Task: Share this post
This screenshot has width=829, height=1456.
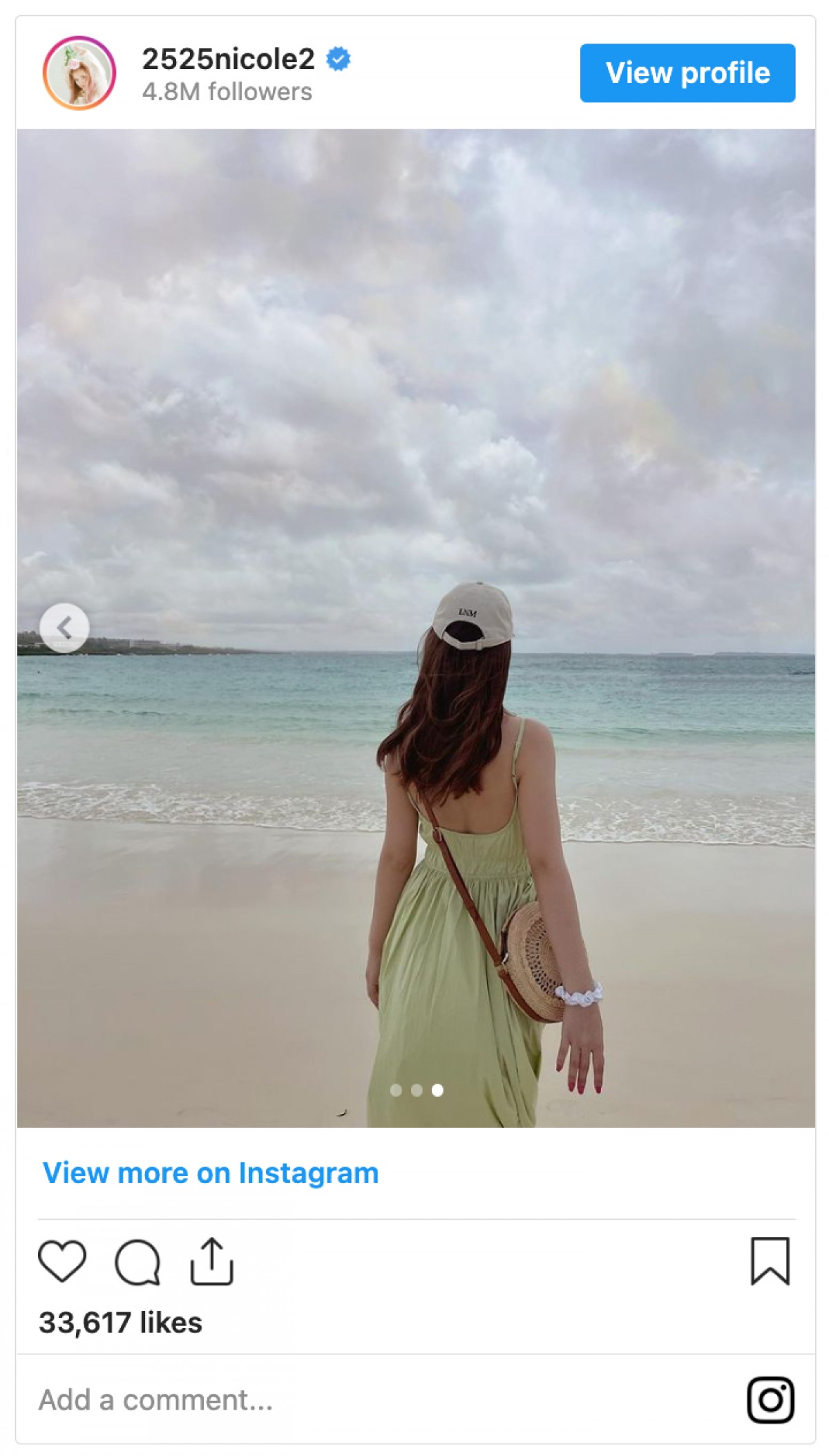Action: [x=211, y=1261]
